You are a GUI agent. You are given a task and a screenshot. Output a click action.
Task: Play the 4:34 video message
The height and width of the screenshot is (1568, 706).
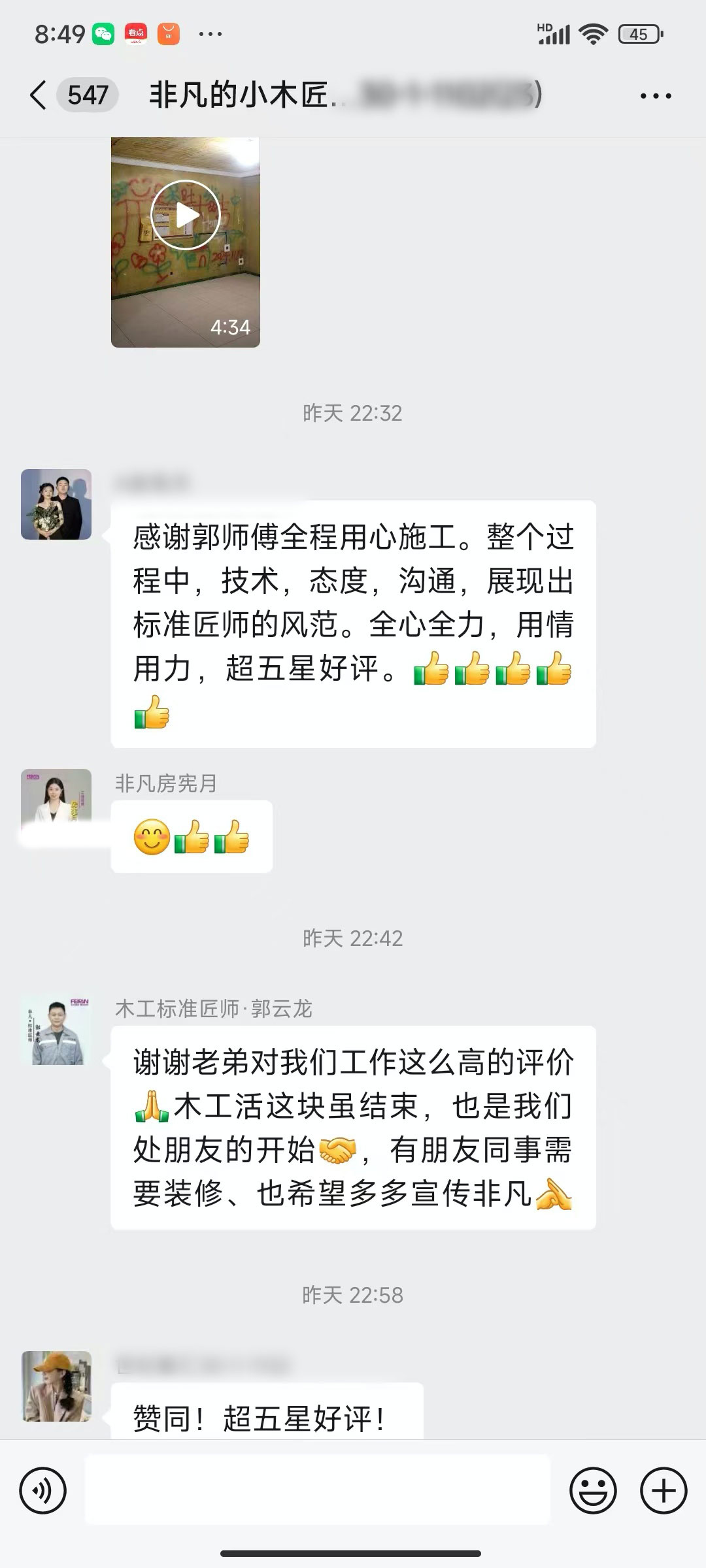click(x=186, y=216)
